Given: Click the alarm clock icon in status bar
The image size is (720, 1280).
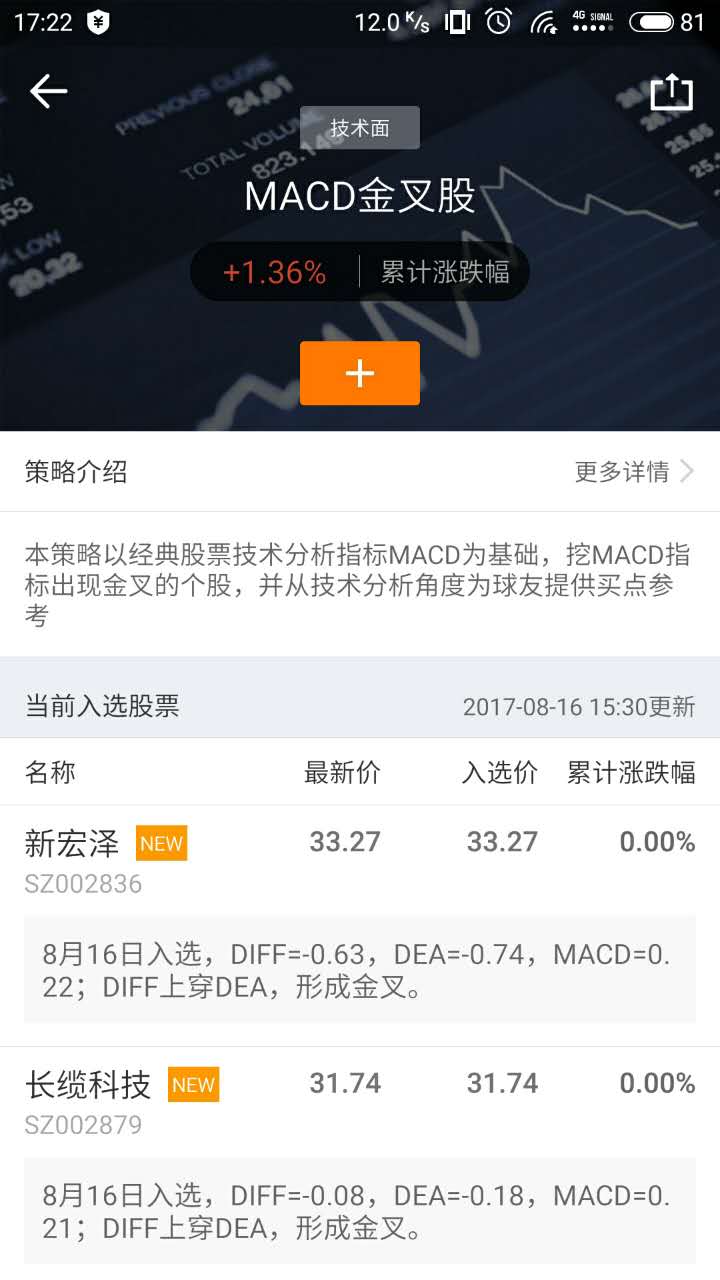Looking at the screenshot, I should coord(500,20).
